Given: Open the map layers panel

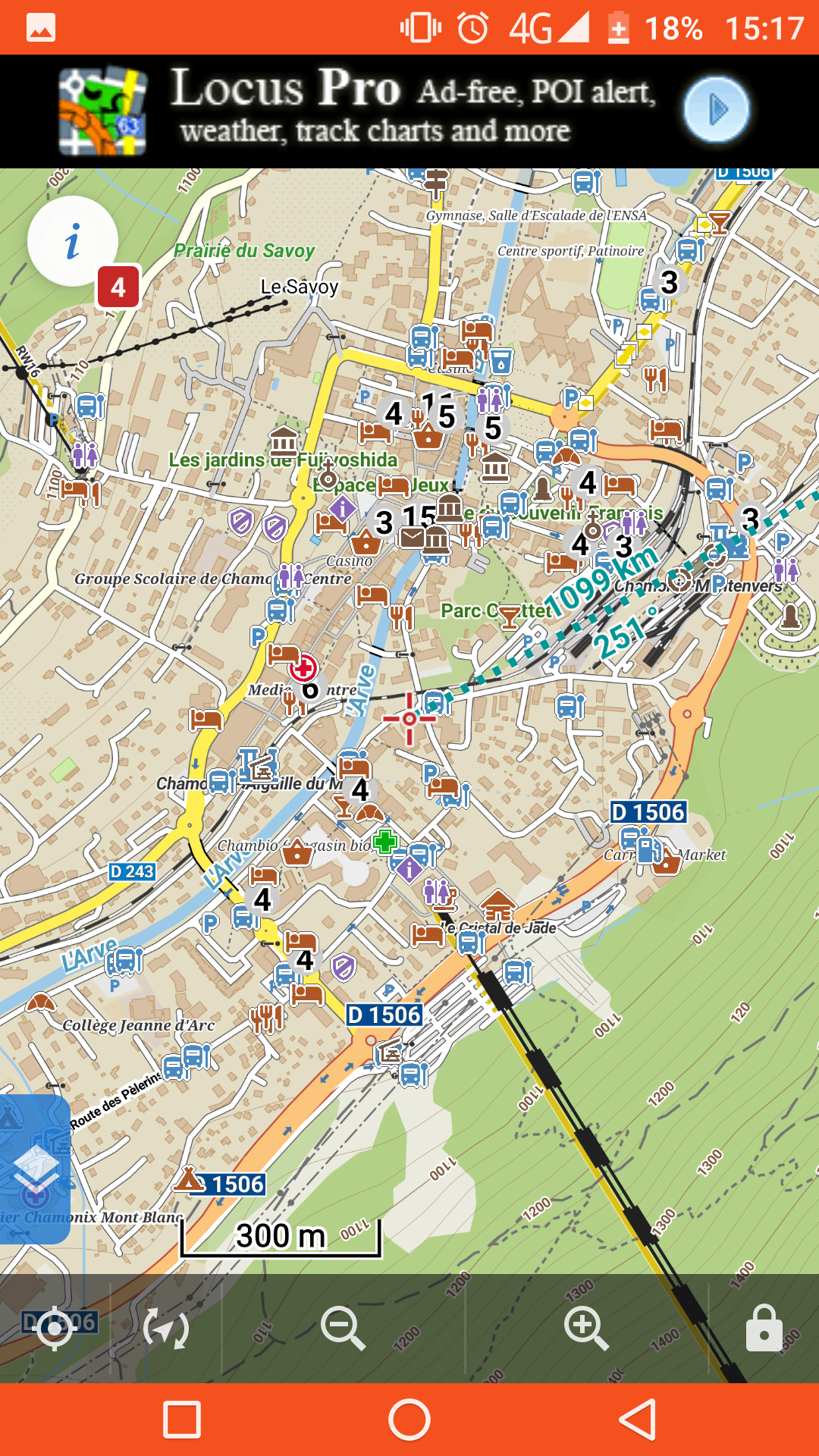Looking at the screenshot, I should point(35,1169).
